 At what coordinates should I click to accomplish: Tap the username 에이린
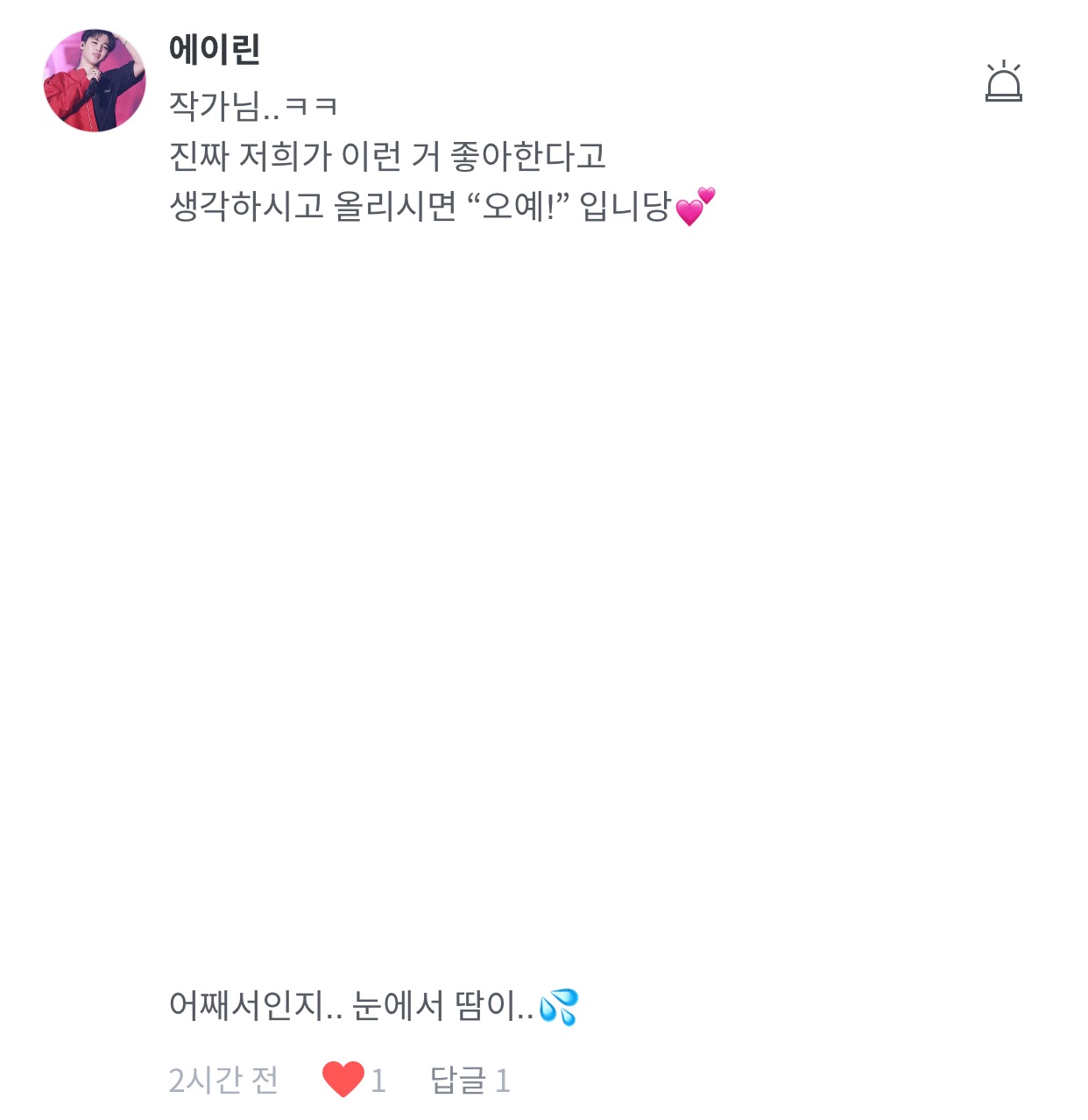[x=215, y=49]
